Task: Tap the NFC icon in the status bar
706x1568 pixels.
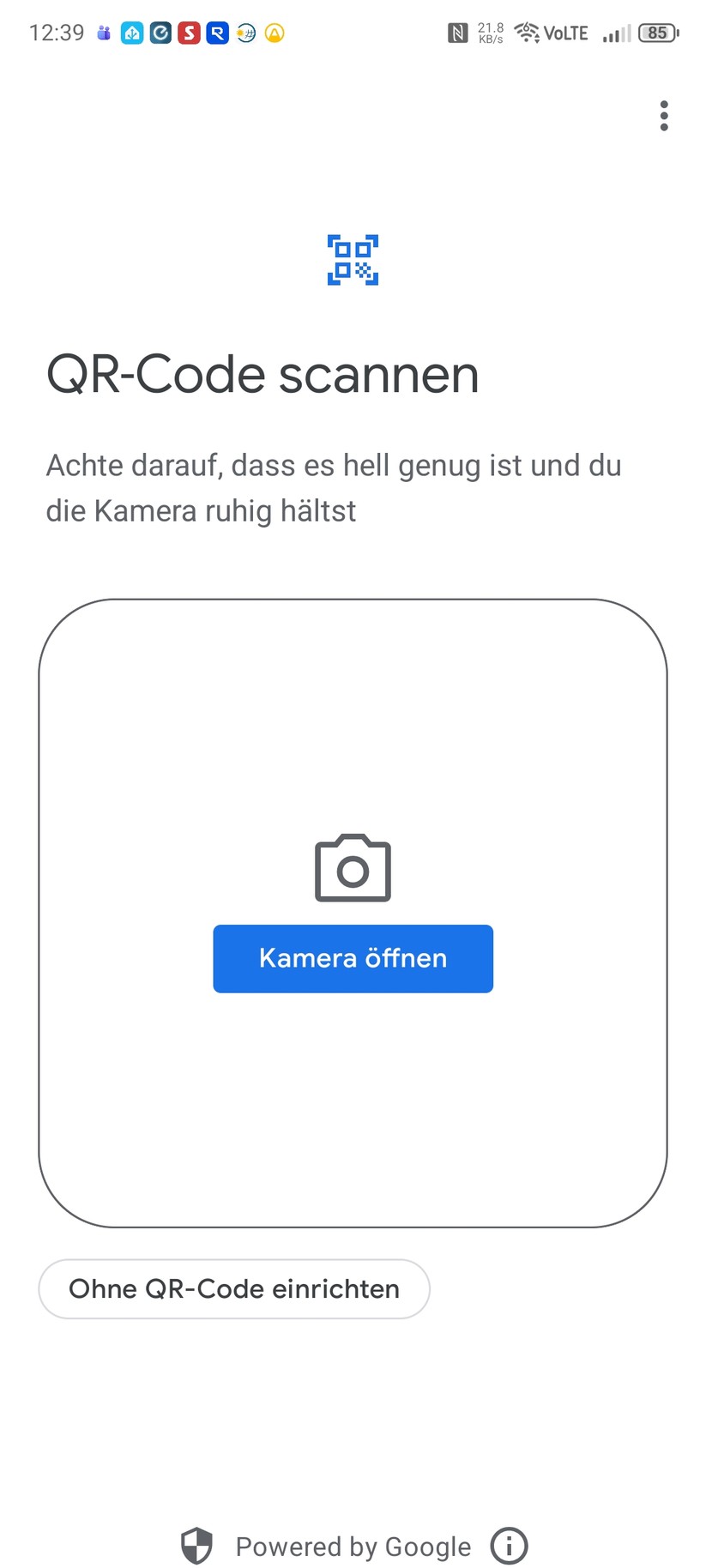Action: pyautogui.click(x=456, y=32)
